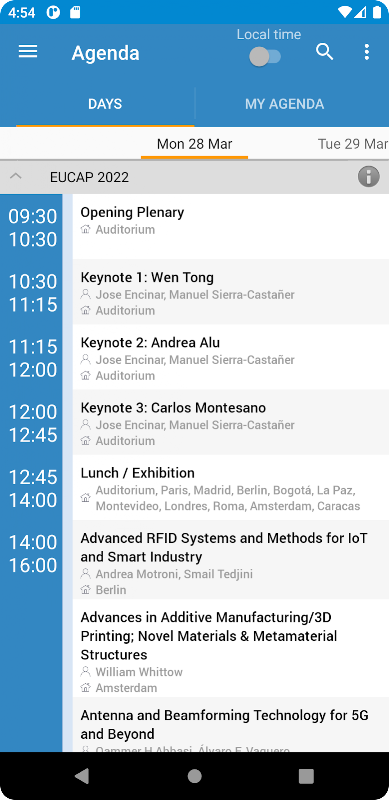The image size is (389, 800).
Task: Switch to Tue 29 Mar
Action: pyautogui.click(x=352, y=144)
